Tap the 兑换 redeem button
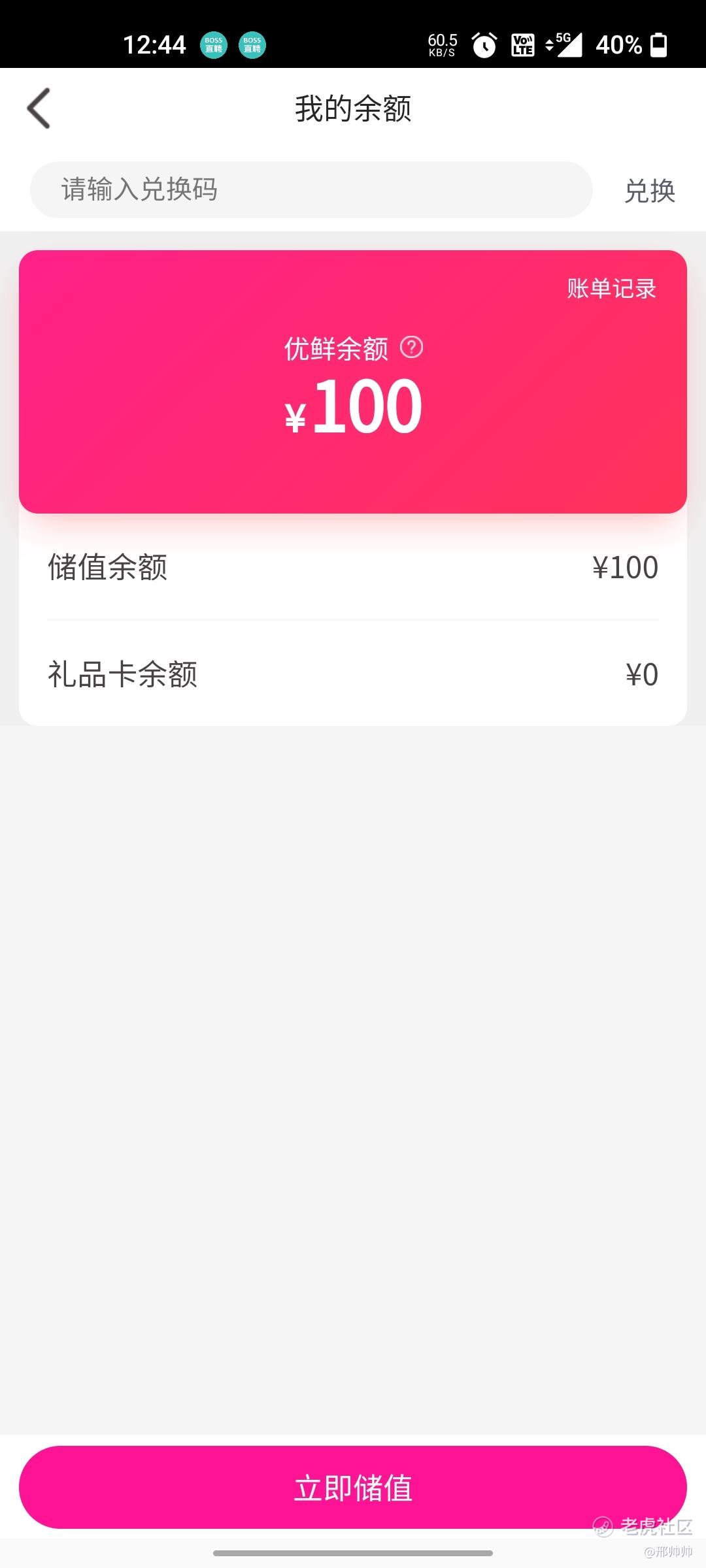The width and height of the screenshot is (706, 1568). tap(650, 191)
